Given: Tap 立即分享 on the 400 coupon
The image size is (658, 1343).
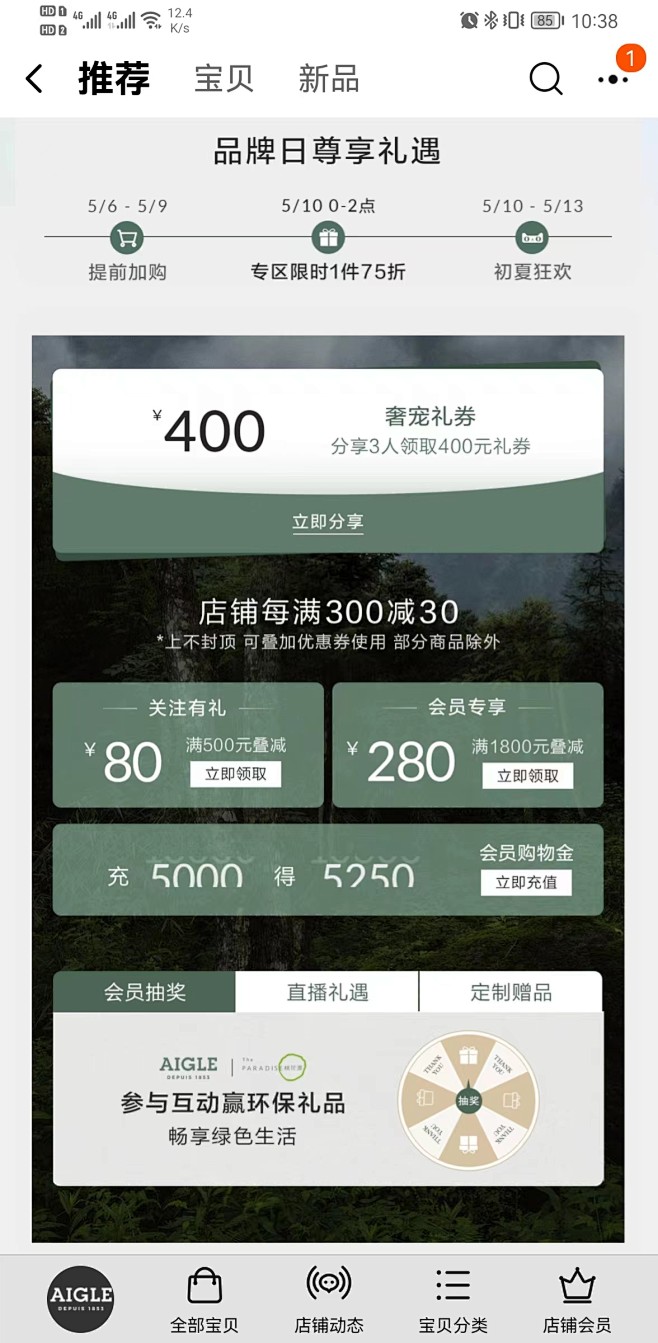Looking at the screenshot, I should (328, 522).
